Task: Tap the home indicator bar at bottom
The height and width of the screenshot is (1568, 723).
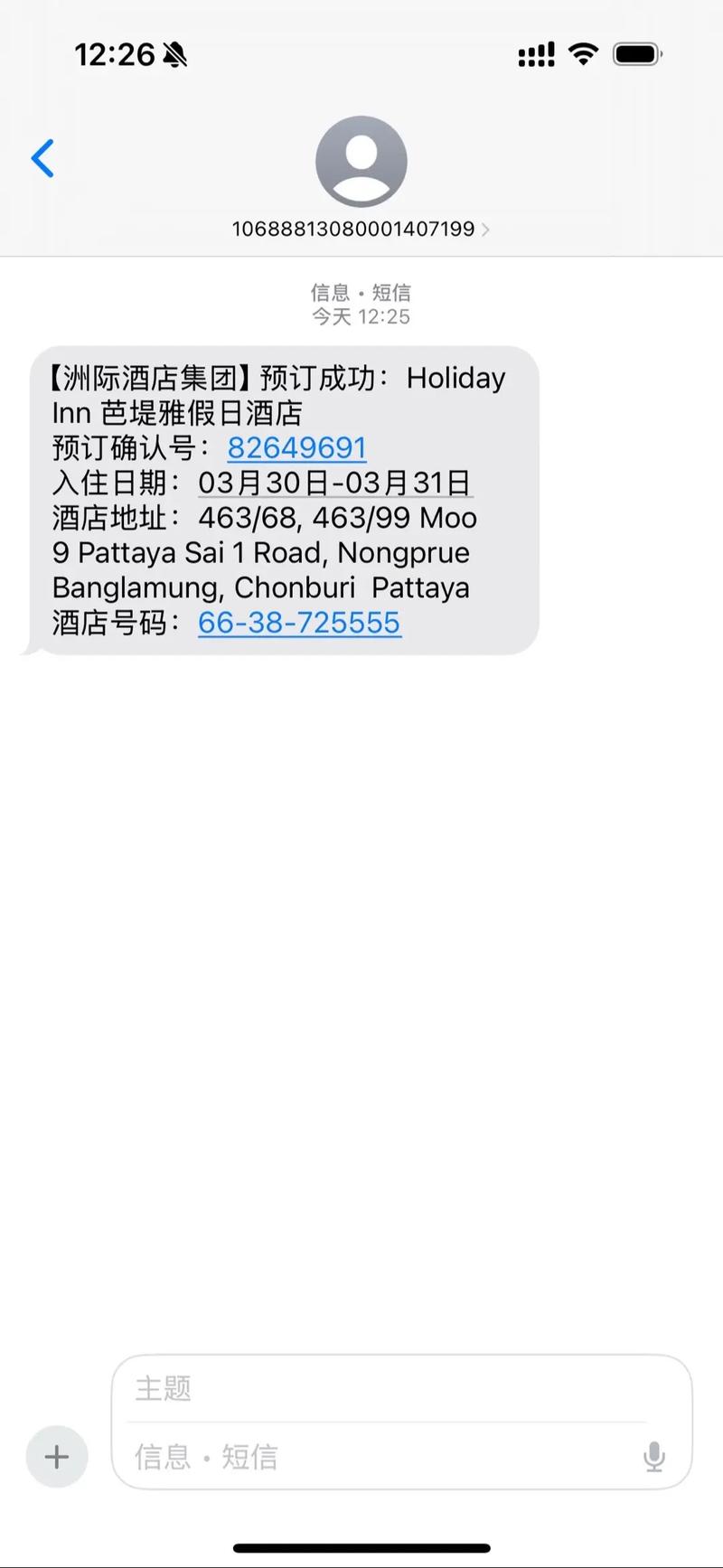Action: pos(361,1545)
